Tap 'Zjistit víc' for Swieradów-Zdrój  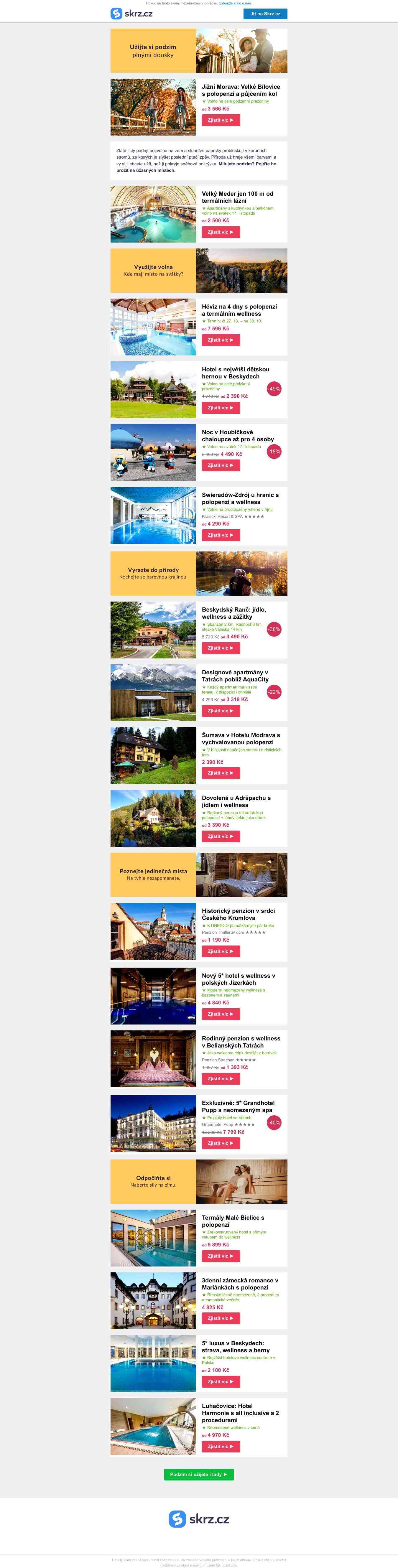tap(220, 536)
